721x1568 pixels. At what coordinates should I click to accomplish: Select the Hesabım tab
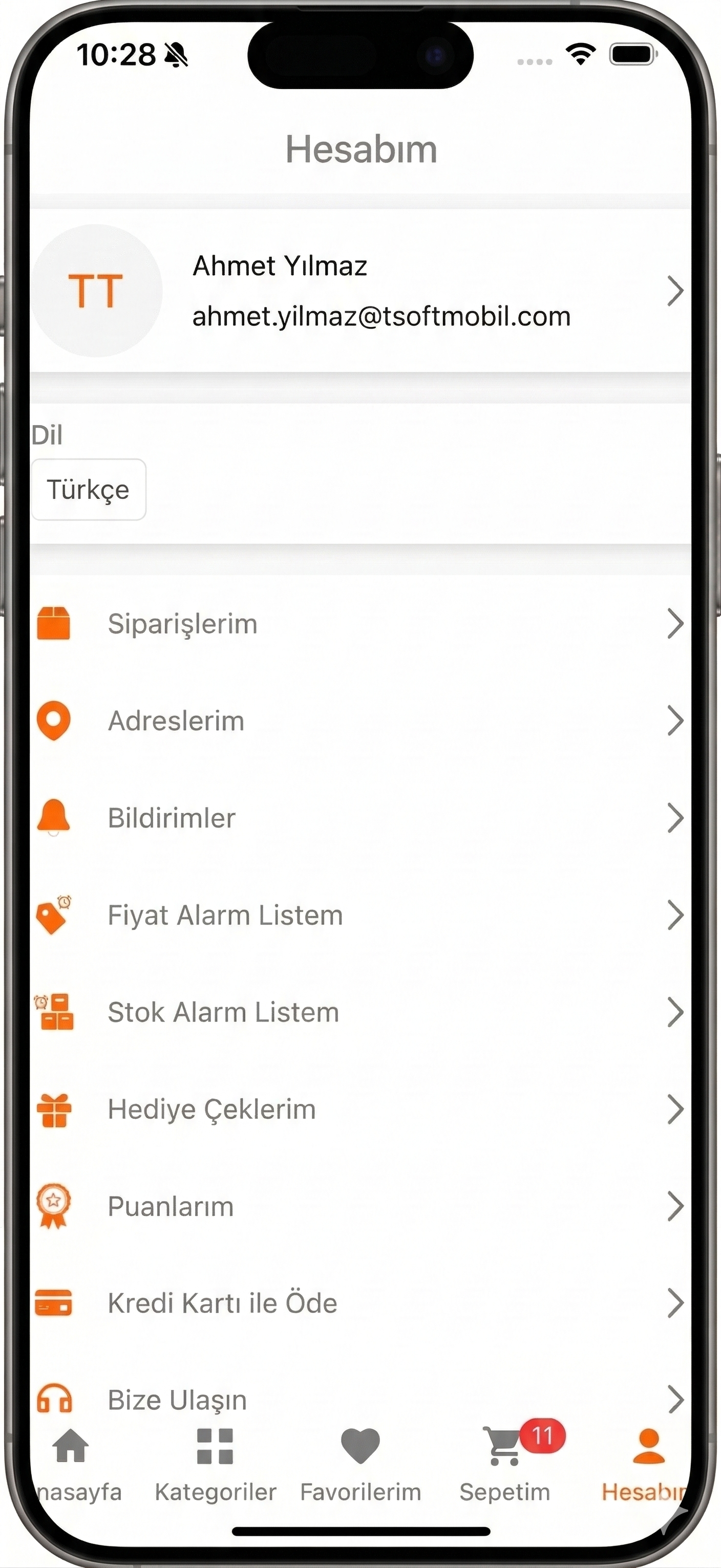pyautogui.click(x=647, y=1464)
